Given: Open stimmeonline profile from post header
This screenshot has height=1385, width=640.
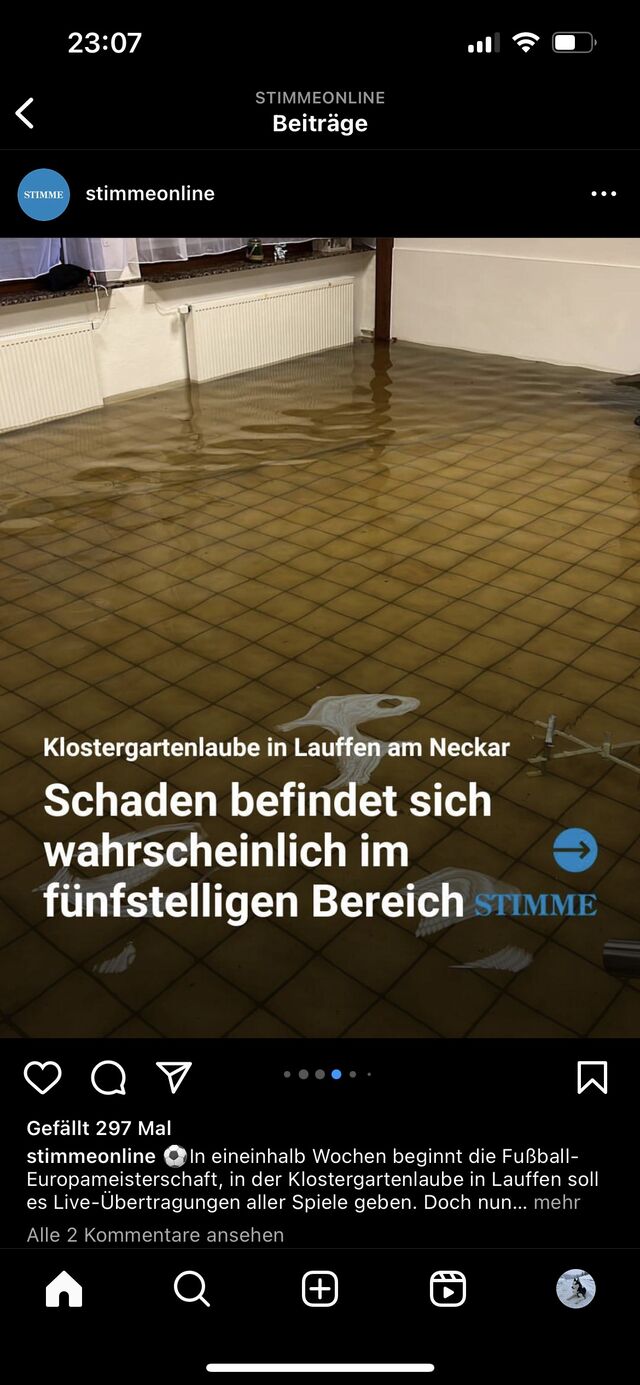Looking at the screenshot, I should (x=150, y=194).
